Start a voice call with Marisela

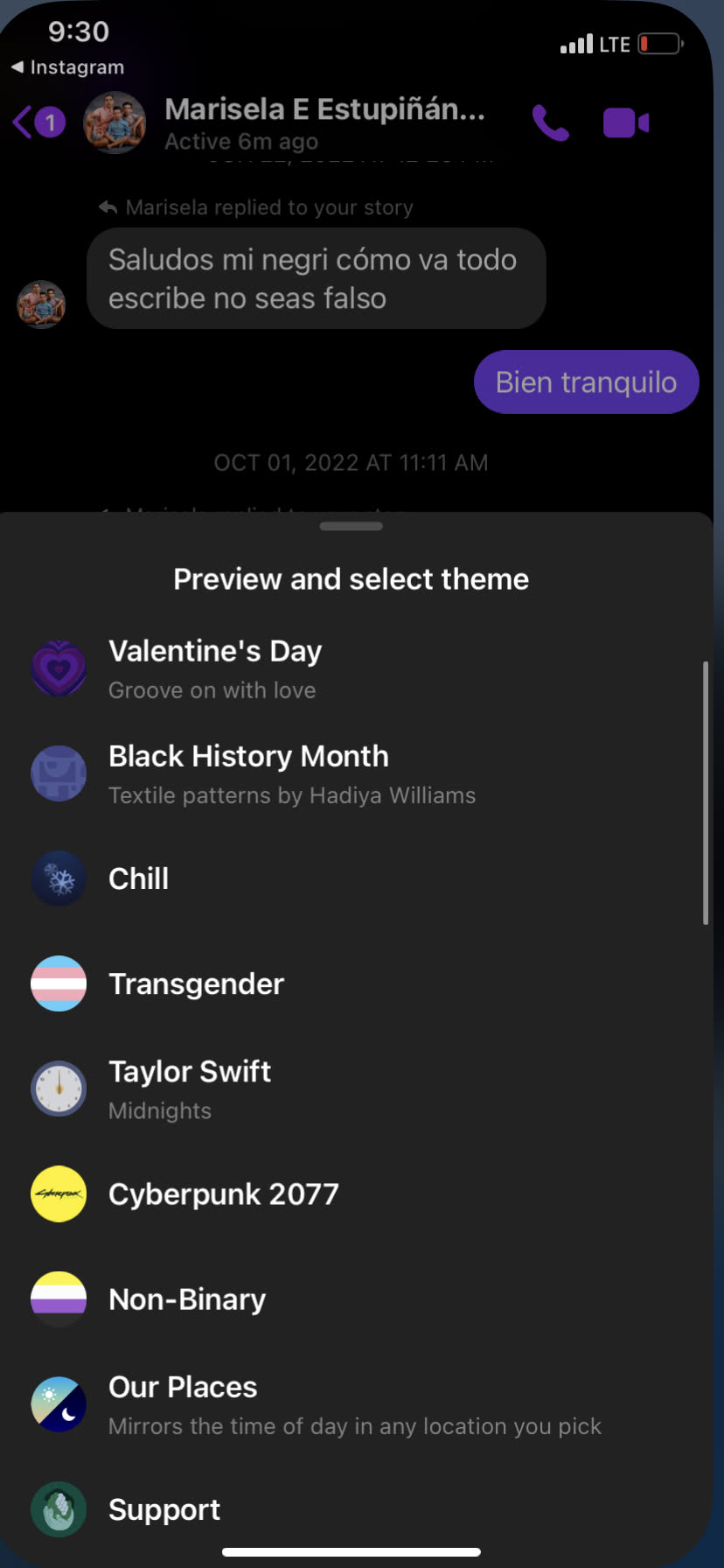pyautogui.click(x=550, y=123)
